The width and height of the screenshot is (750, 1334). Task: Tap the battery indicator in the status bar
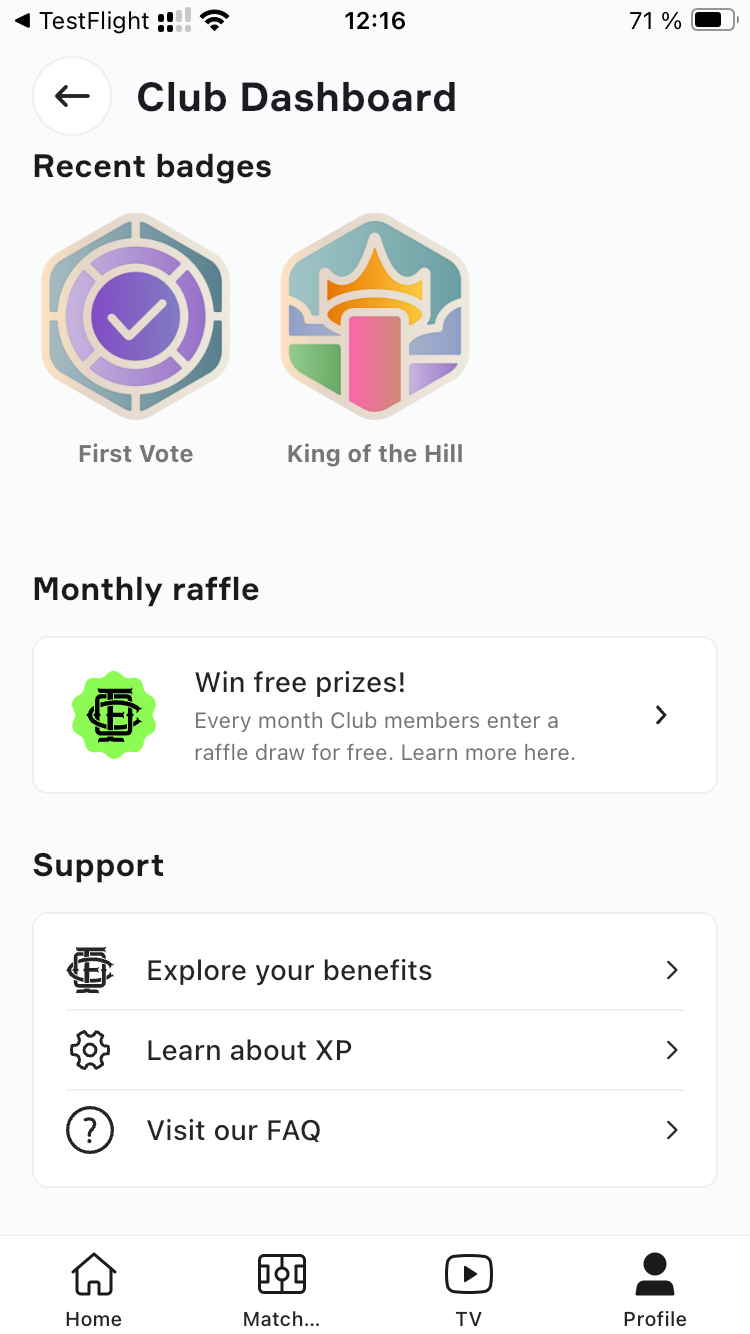click(x=712, y=20)
